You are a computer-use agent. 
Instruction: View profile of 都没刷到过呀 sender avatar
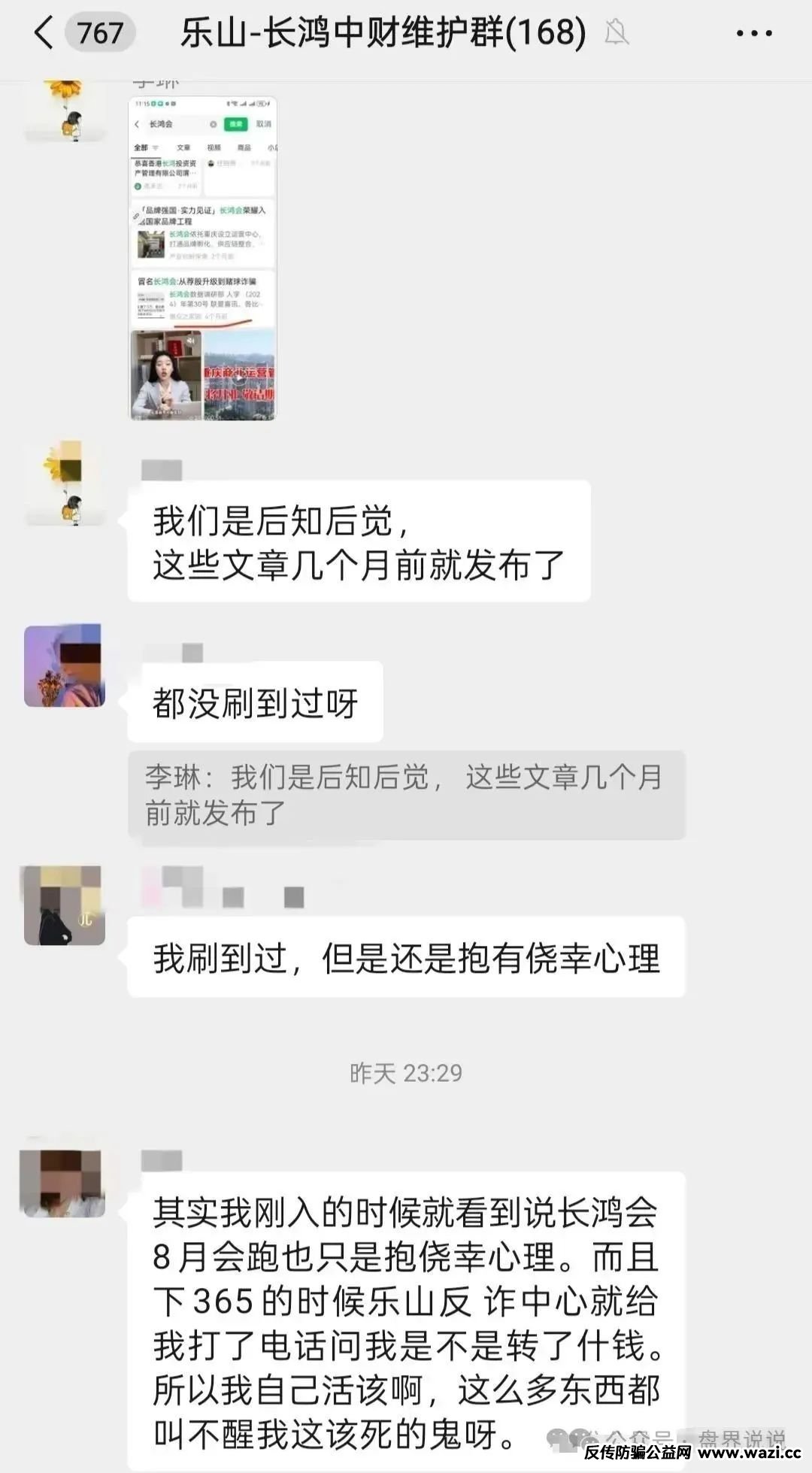pos(65,665)
